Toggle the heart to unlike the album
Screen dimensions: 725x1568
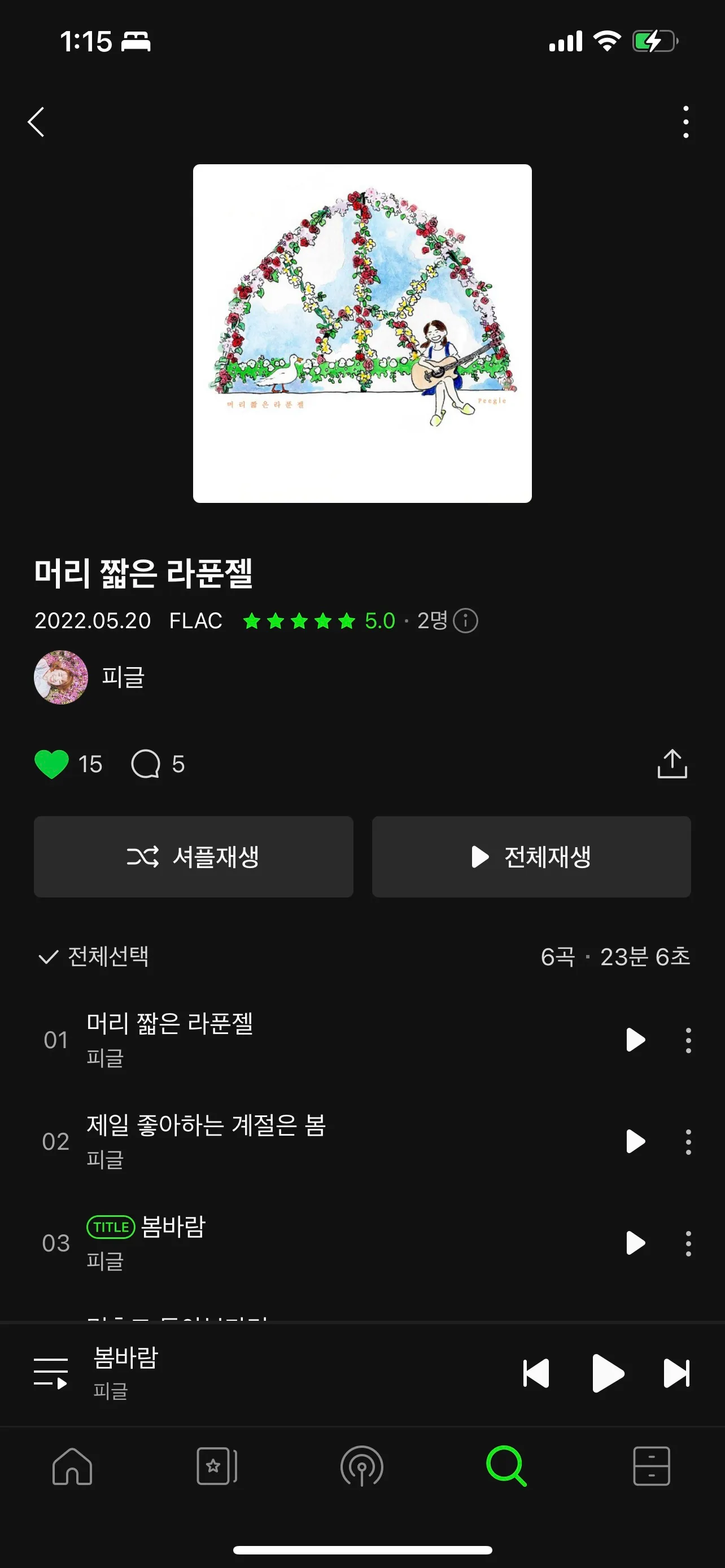[x=53, y=764]
